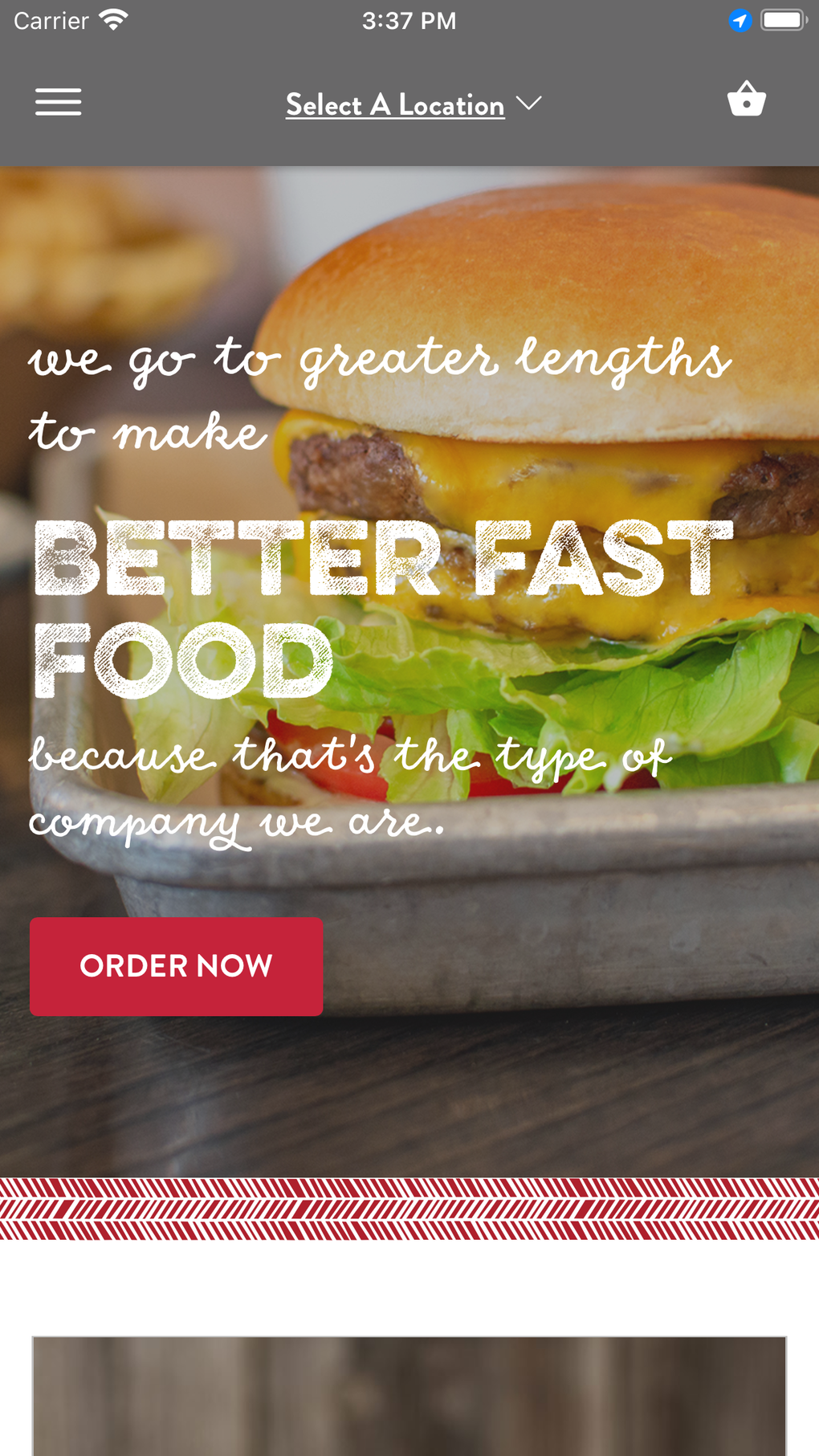Open the hamburger navigation menu
Screen dimensions: 819x1456
point(58,102)
